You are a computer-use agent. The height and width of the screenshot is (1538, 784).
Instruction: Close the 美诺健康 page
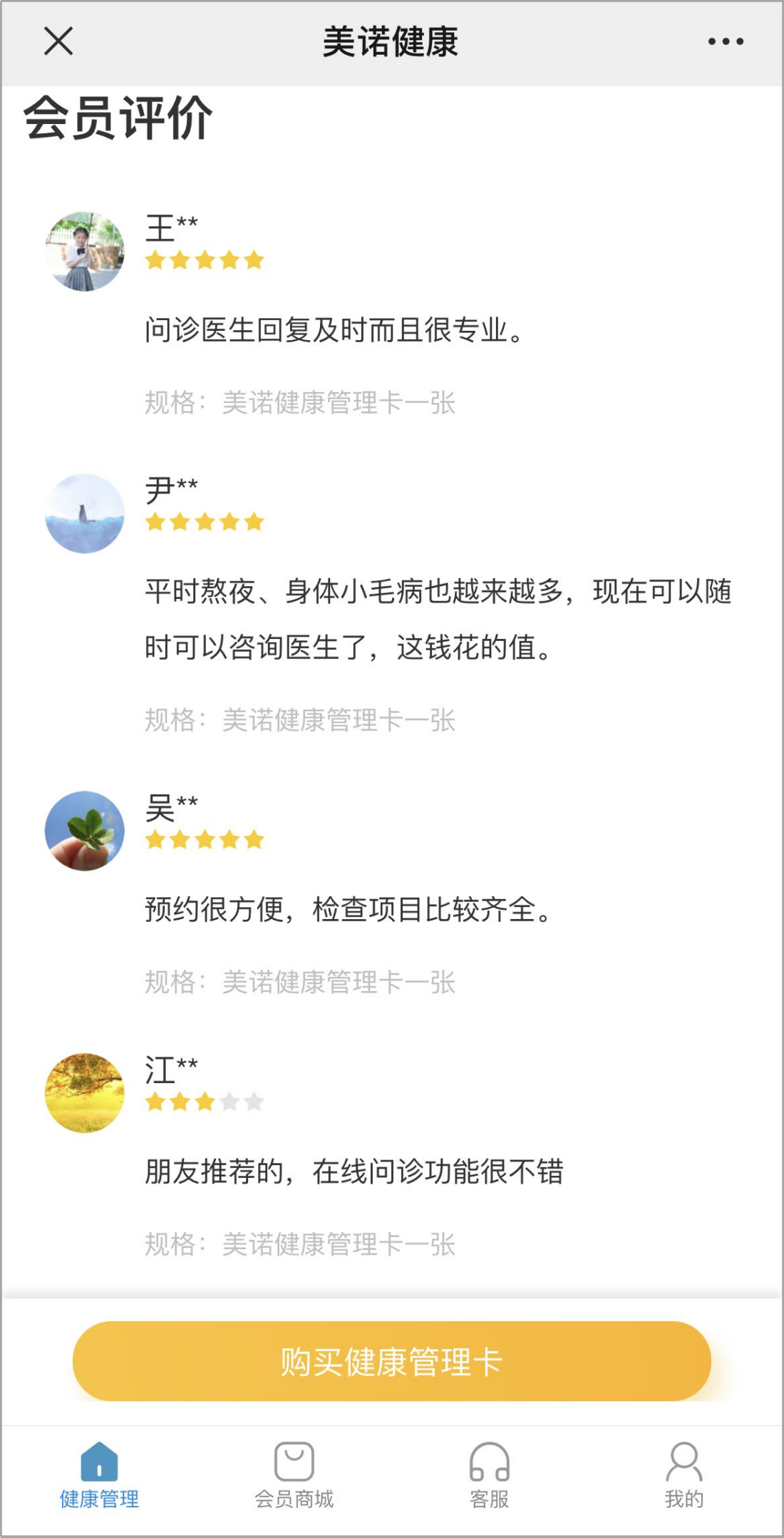coord(58,41)
